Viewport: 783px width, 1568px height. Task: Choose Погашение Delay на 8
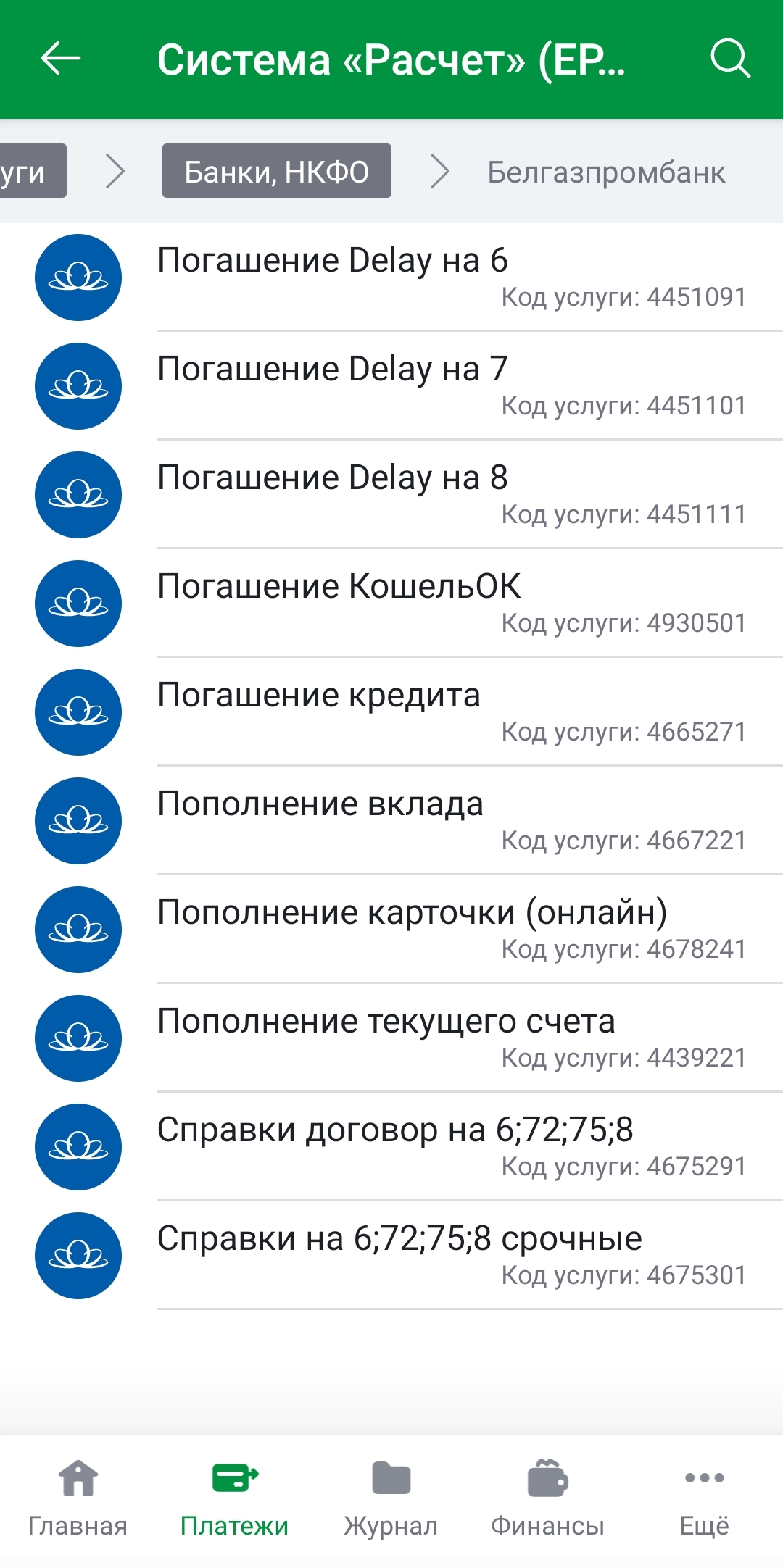391,495
